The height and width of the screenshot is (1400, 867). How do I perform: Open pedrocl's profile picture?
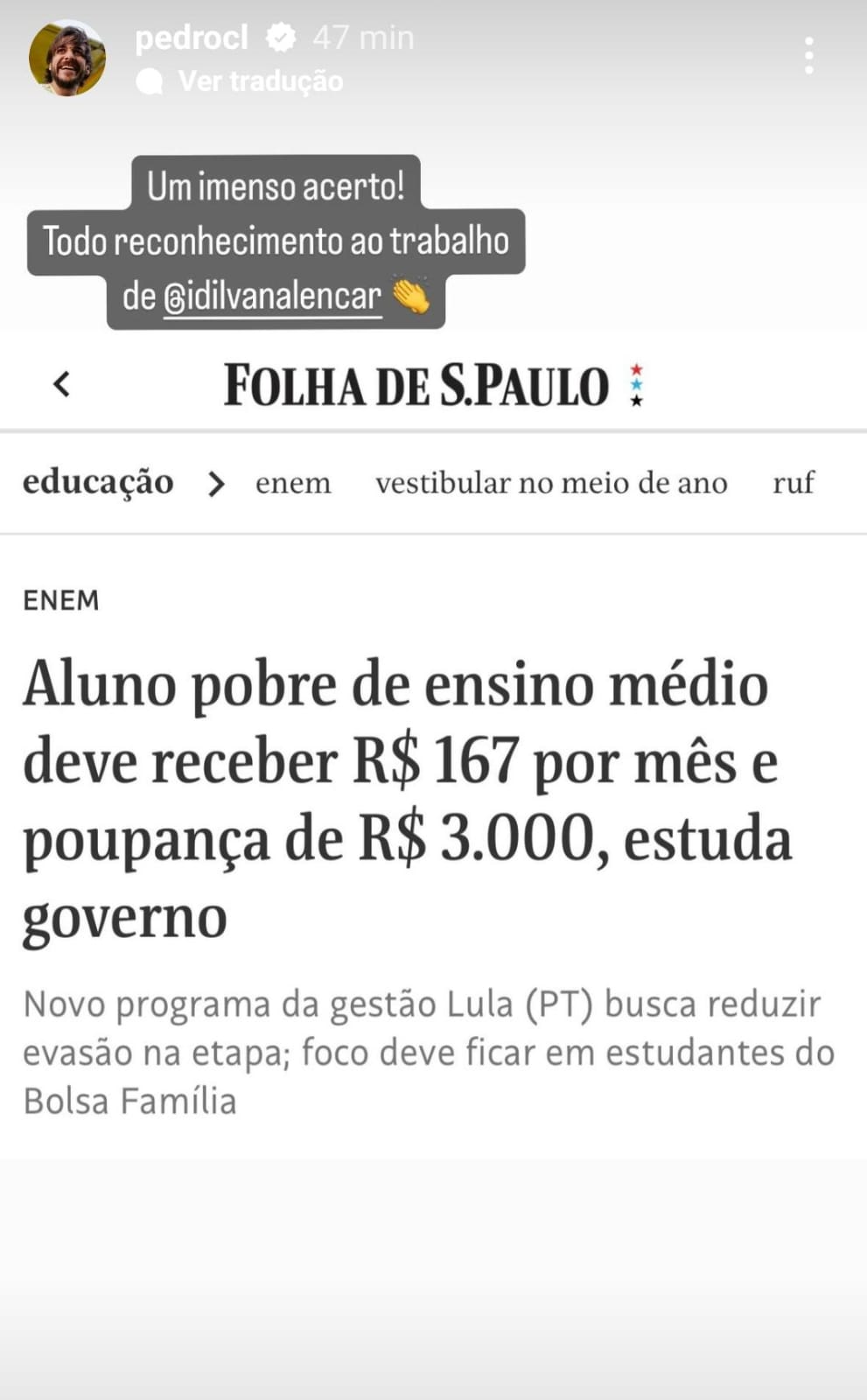coord(67,58)
